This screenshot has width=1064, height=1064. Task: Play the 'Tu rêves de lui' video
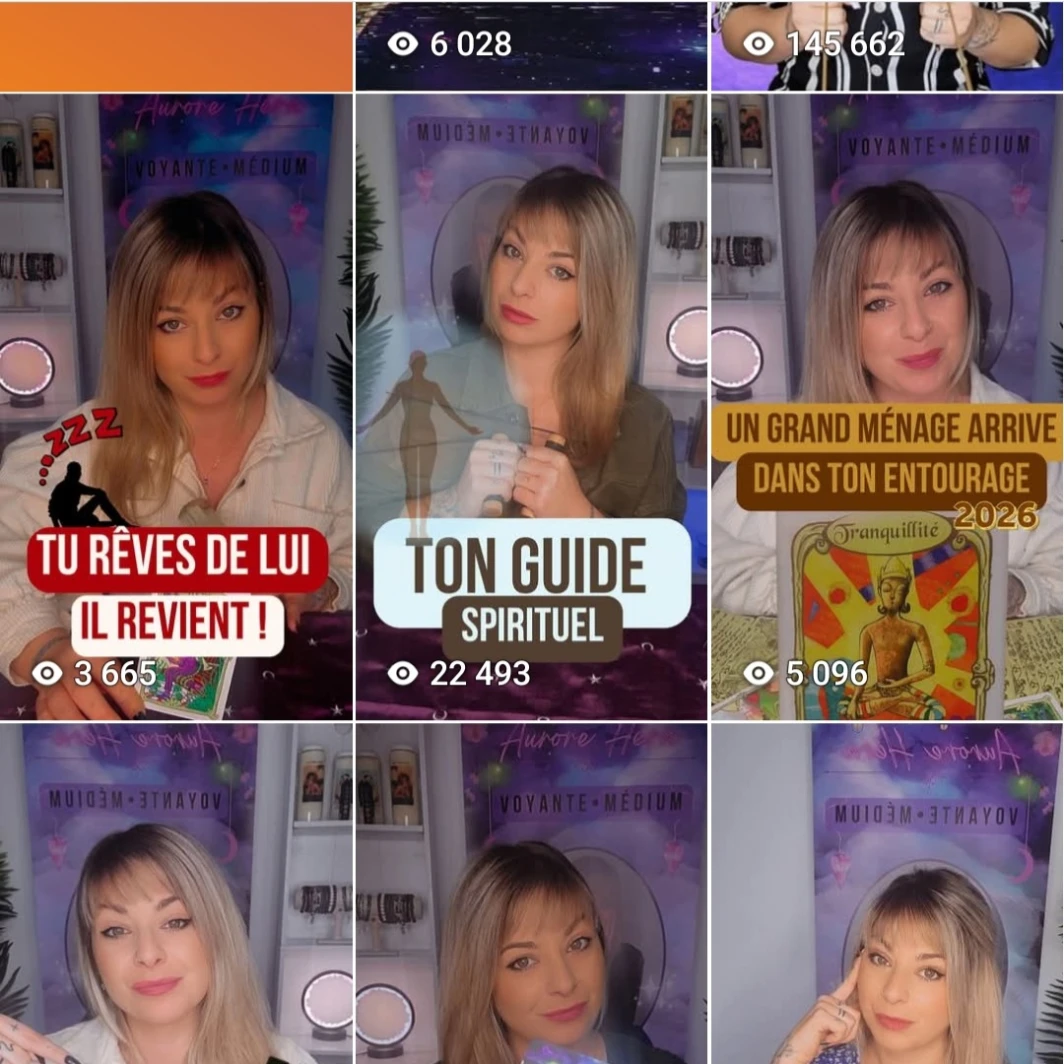[176, 405]
